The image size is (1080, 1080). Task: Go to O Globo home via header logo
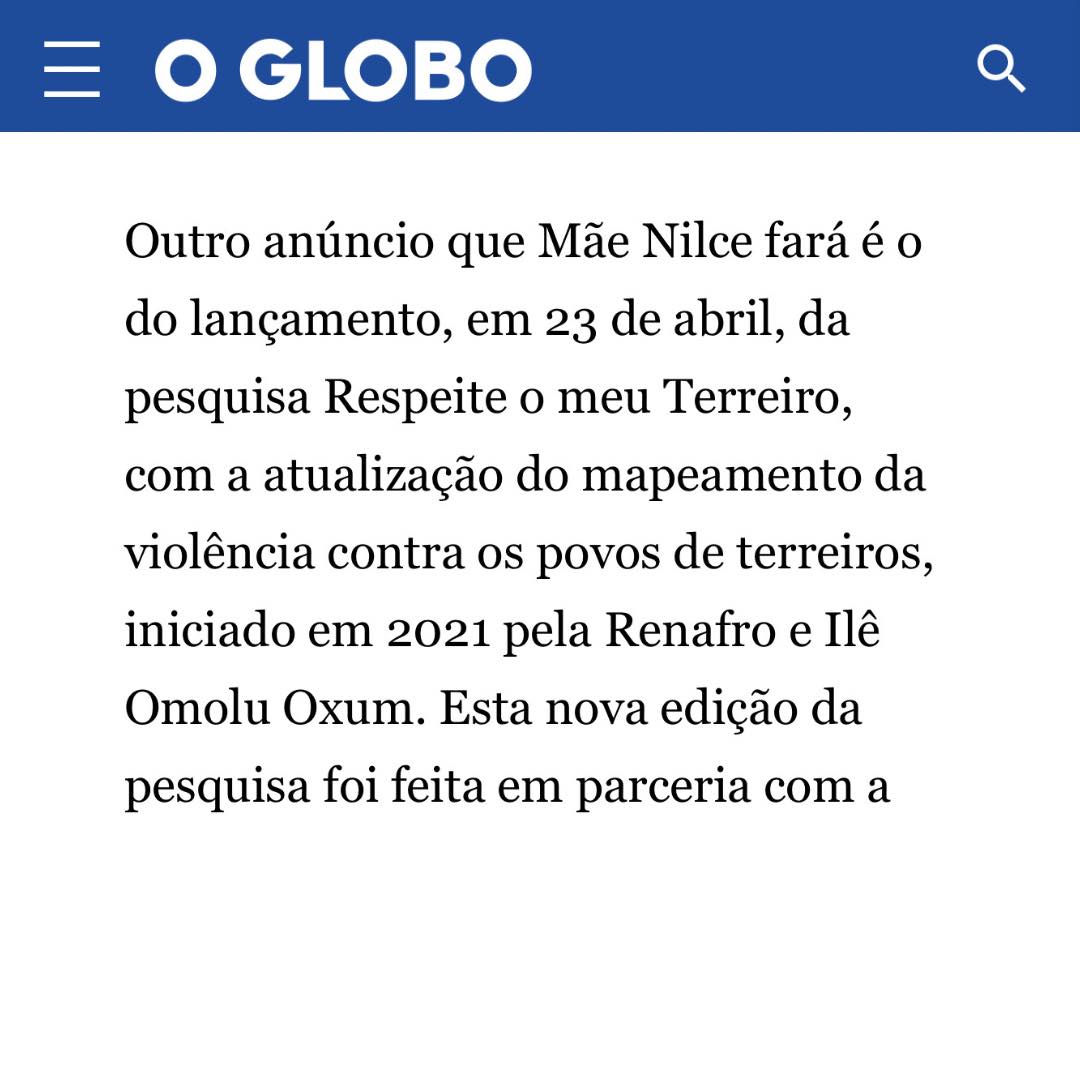(342, 69)
